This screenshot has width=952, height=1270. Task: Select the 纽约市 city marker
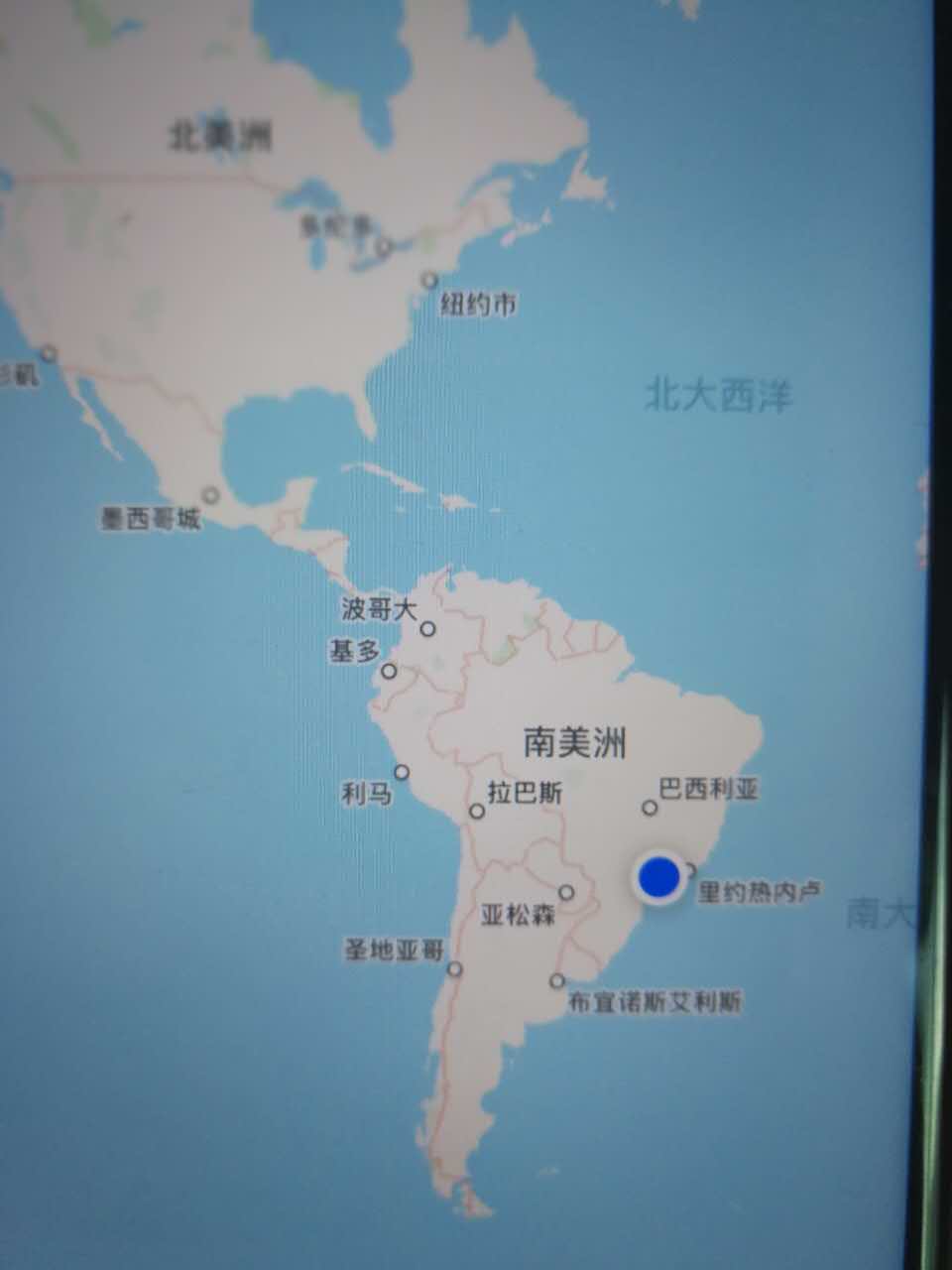click(x=429, y=281)
